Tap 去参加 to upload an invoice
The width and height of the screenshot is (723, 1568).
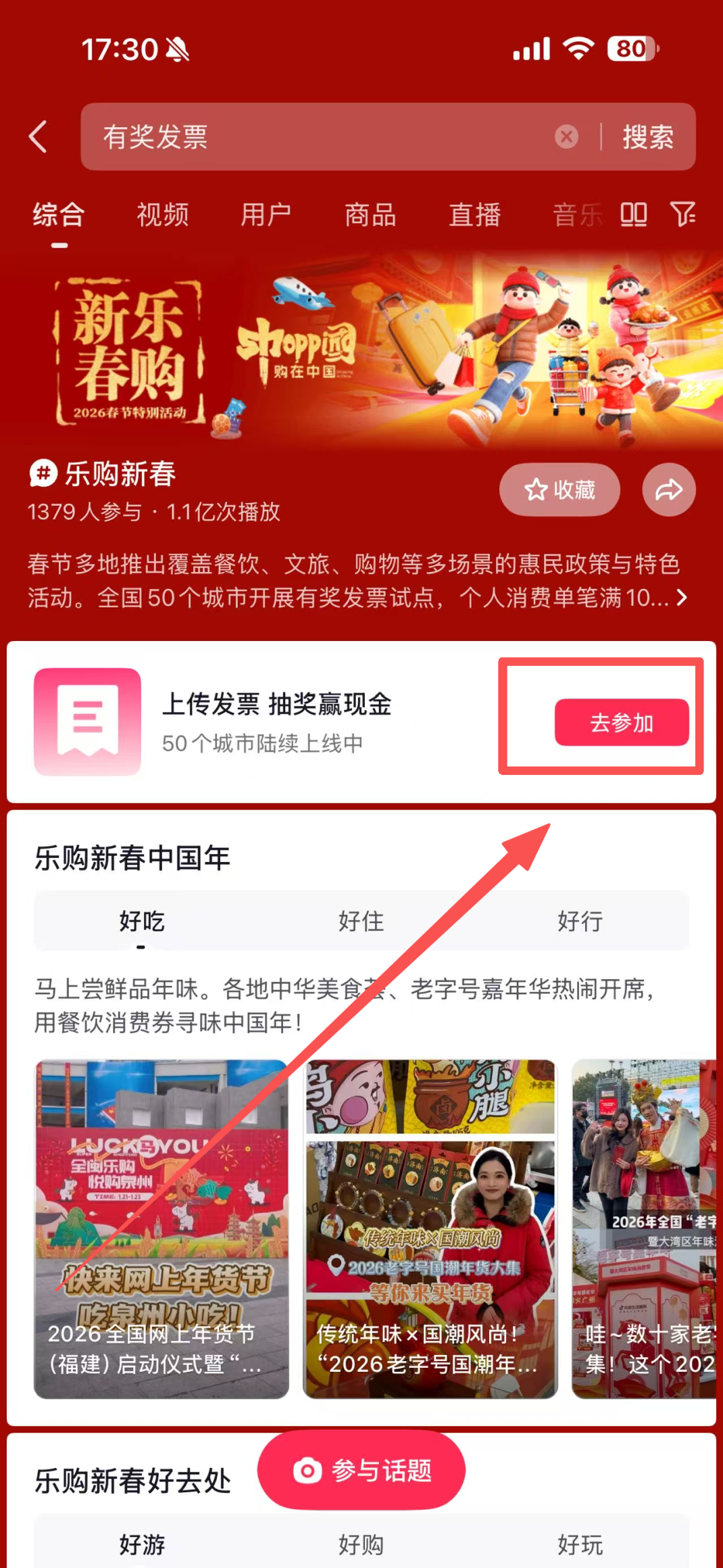pyautogui.click(x=621, y=722)
